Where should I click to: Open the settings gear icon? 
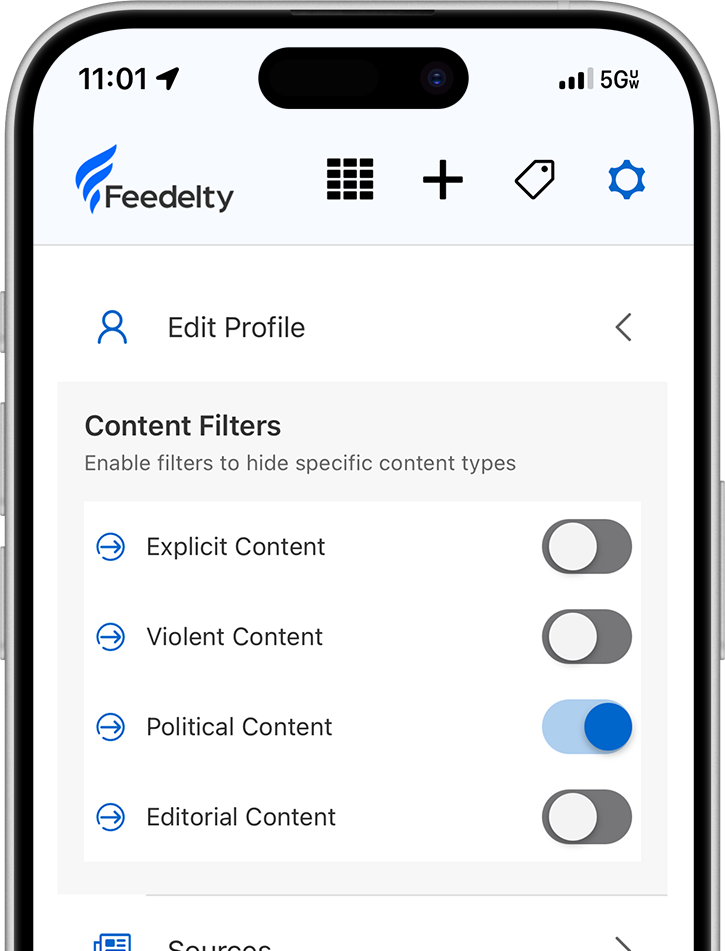pyautogui.click(x=627, y=181)
